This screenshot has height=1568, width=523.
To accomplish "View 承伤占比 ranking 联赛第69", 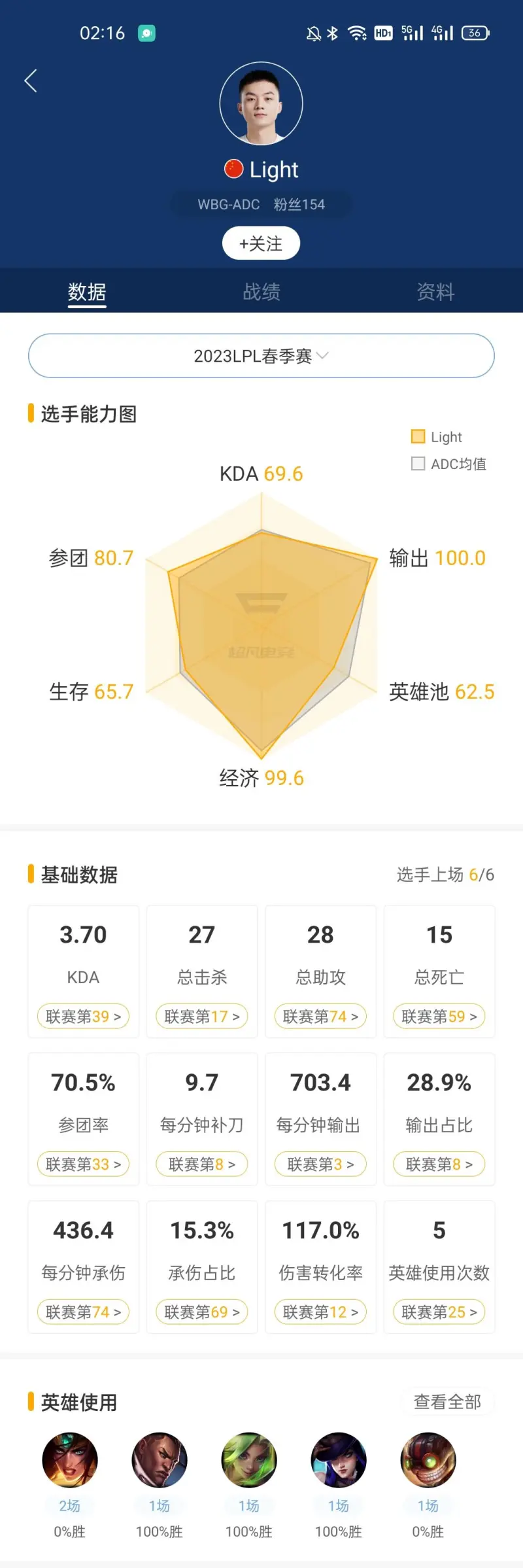I will (202, 1312).
